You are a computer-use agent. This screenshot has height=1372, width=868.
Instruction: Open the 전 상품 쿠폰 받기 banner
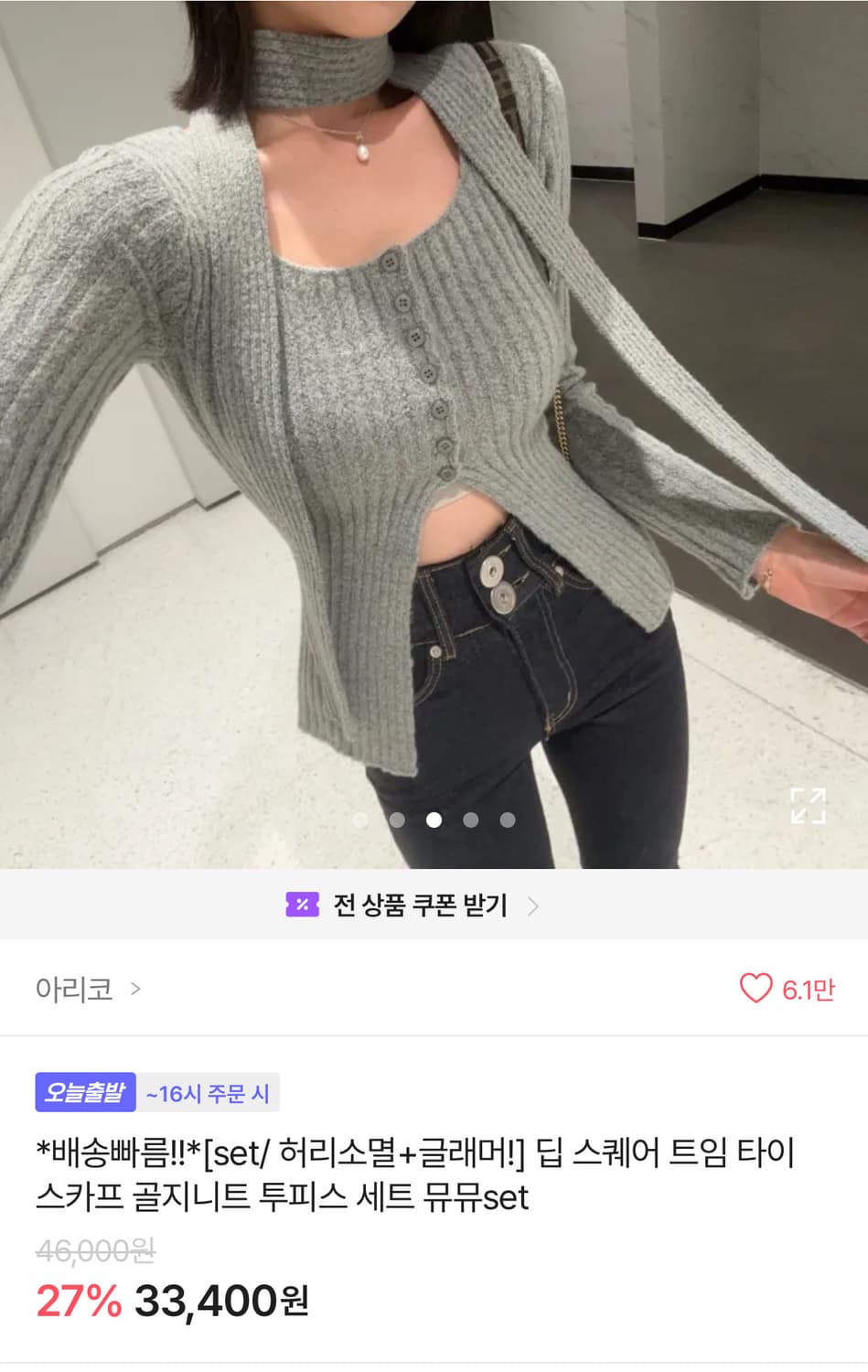(x=414, y=907)
